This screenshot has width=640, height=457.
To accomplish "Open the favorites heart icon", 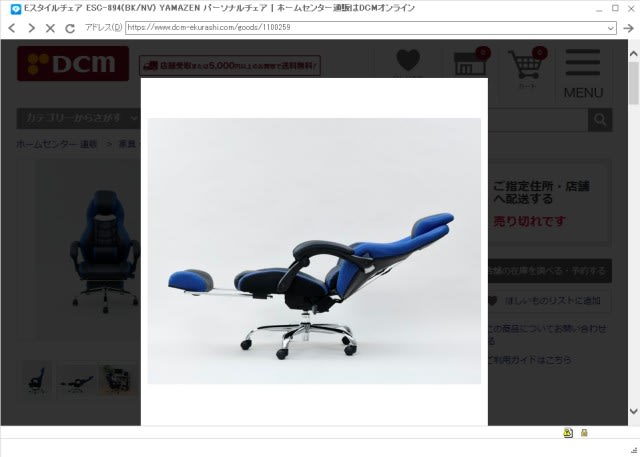I will tap(408, 62).
